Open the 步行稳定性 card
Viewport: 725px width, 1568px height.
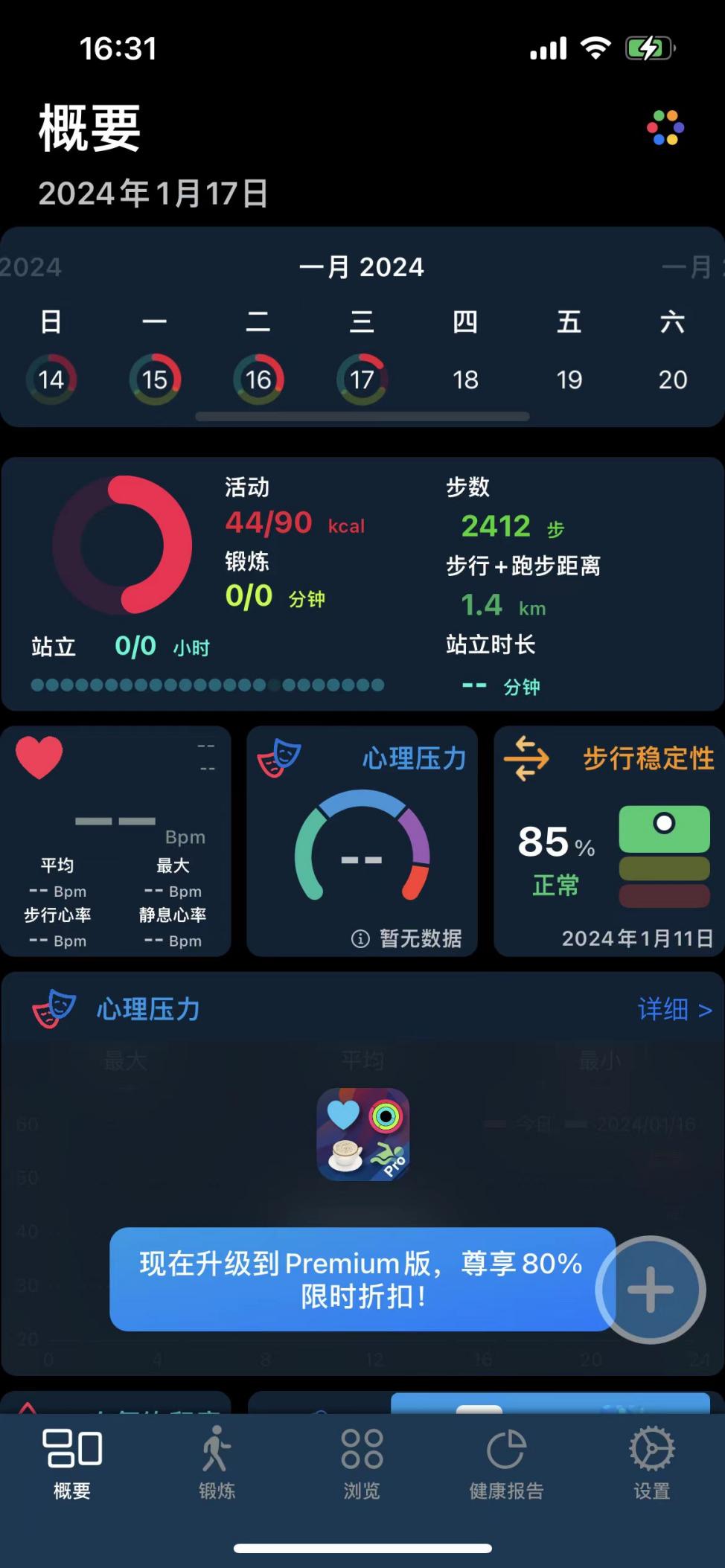coord(608,841)
